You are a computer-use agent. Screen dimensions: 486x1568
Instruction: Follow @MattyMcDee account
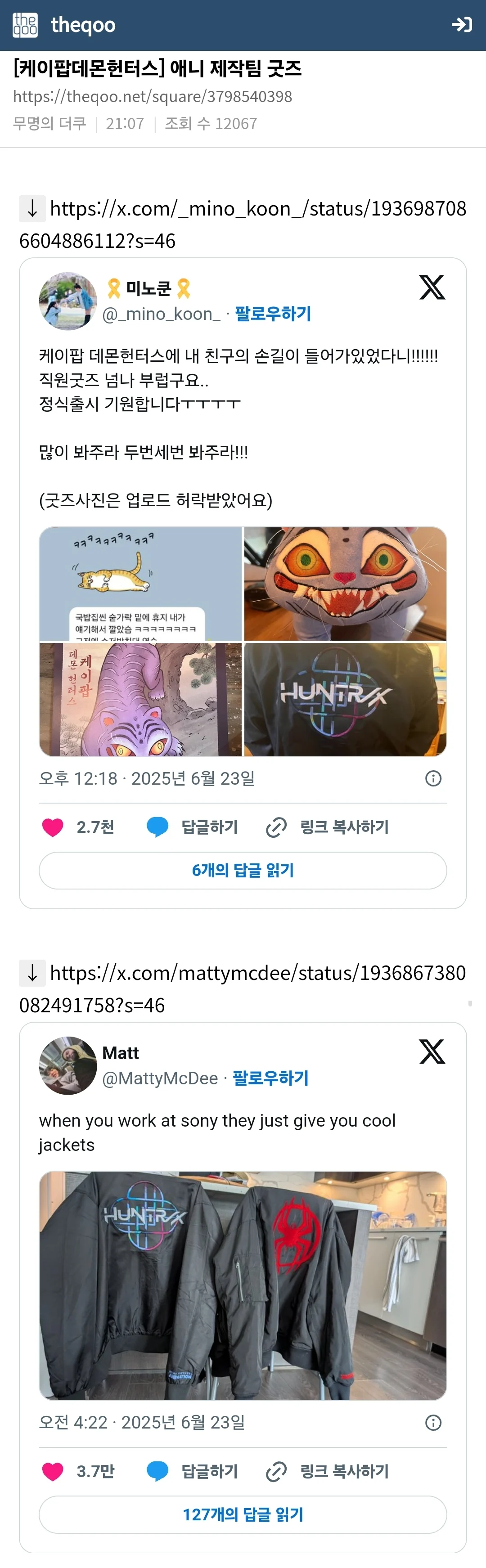[270, 1078]
